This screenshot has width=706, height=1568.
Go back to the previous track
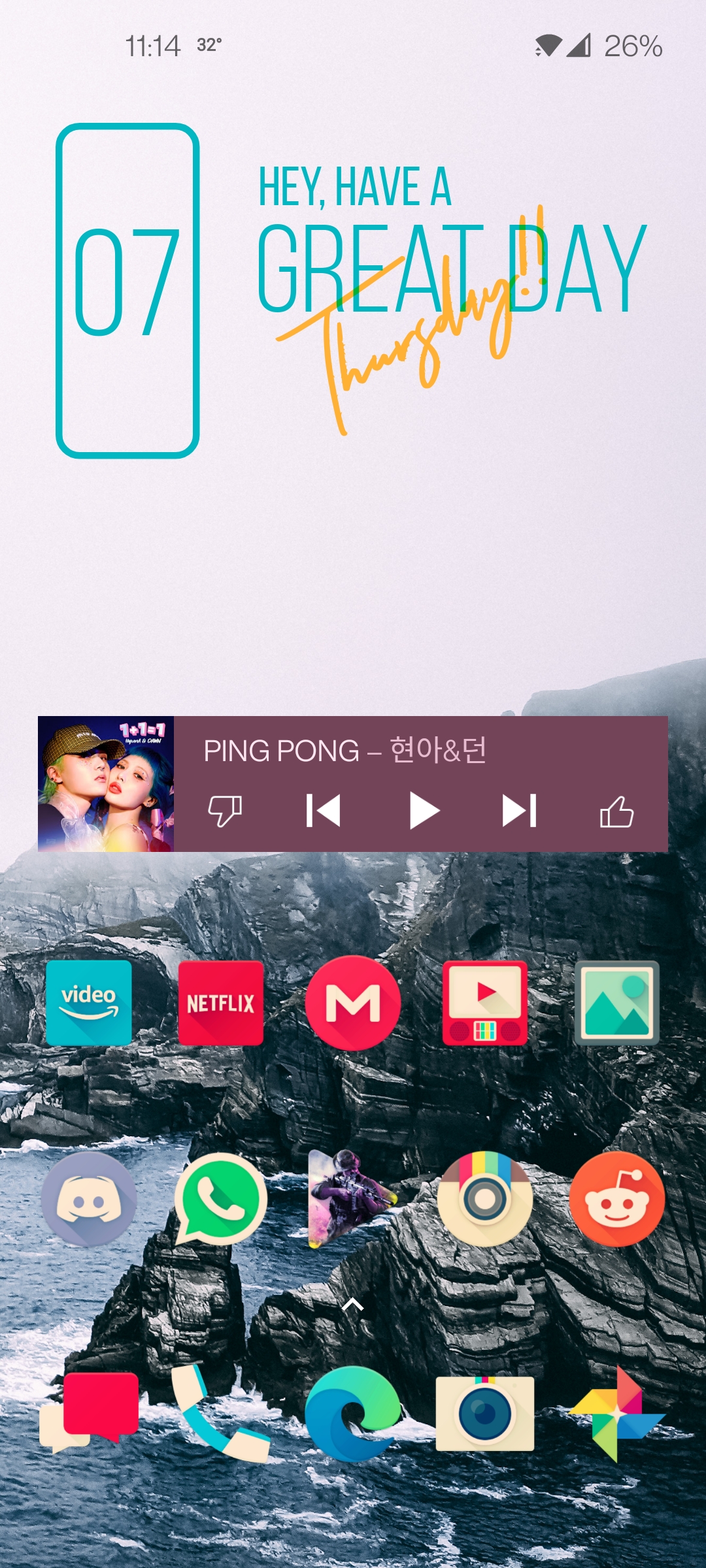324,811
